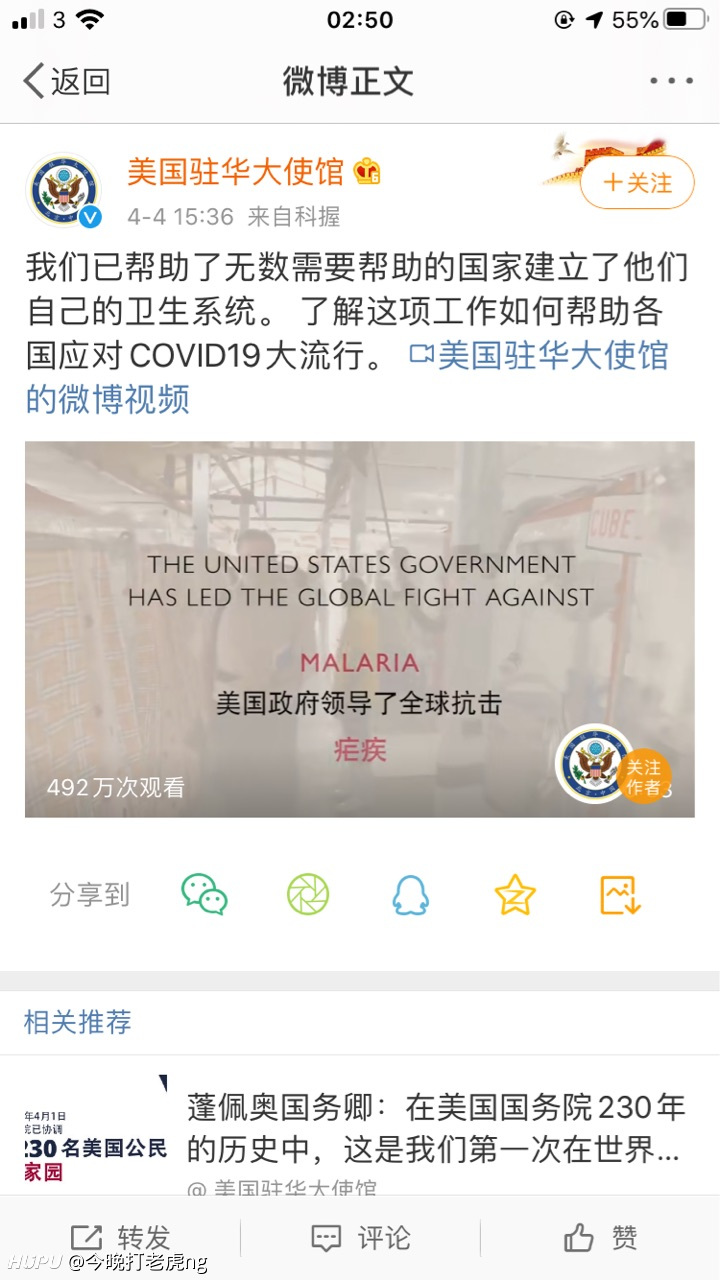Share the post to QQ
720x1280 pixels.
(x=411, y=894)
